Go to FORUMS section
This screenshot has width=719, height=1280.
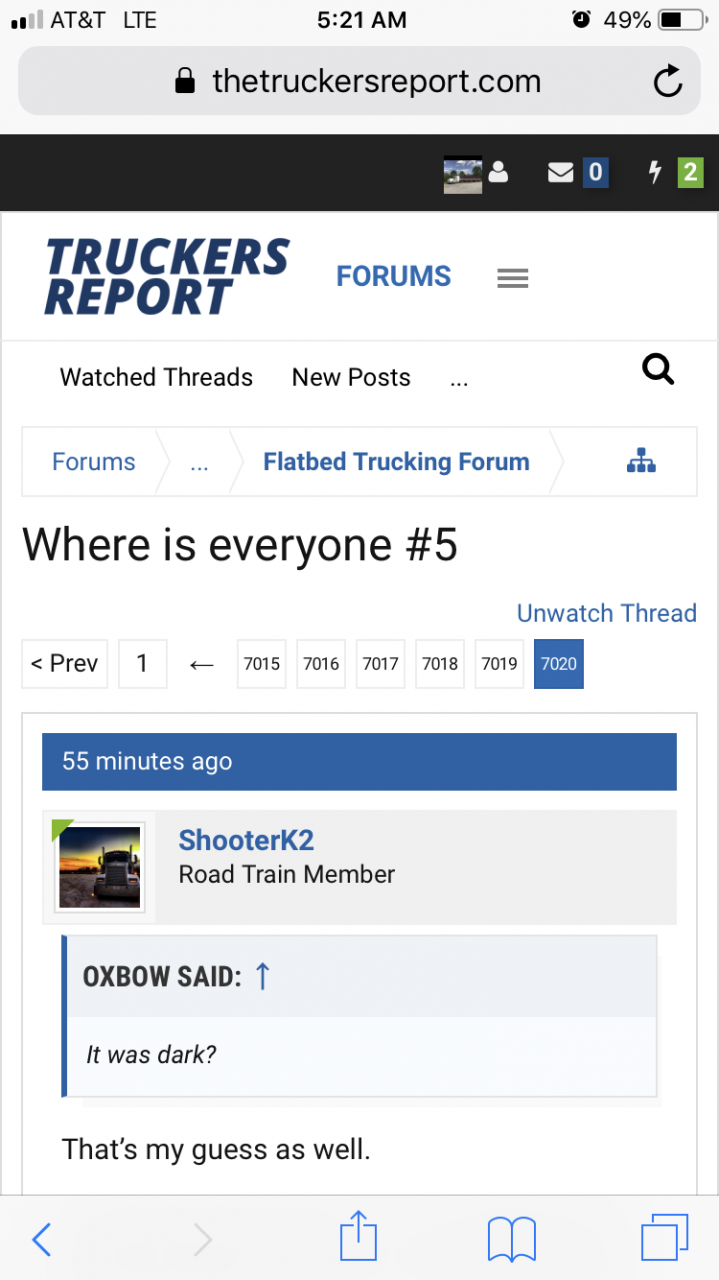(x=393, y=277)
